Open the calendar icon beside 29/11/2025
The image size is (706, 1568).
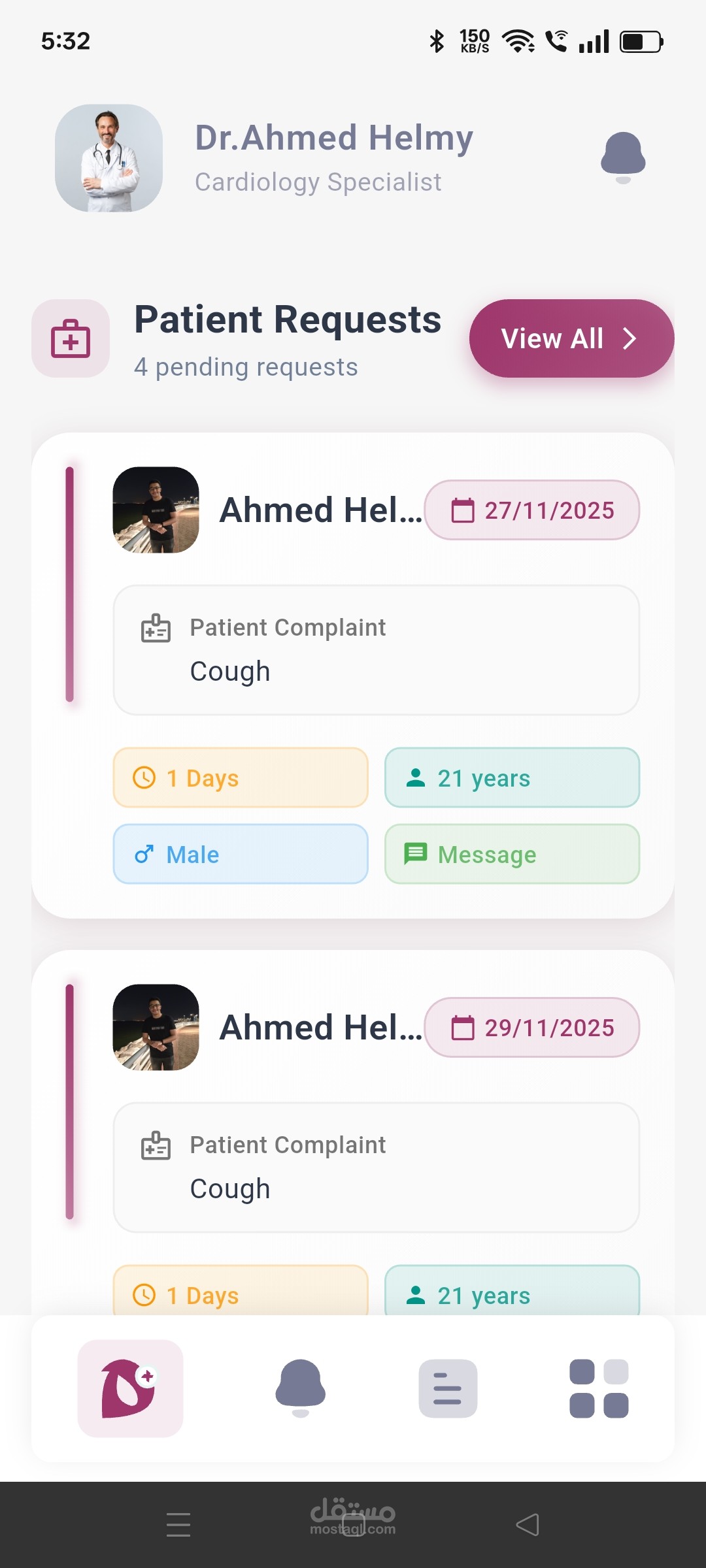(x=463, y=1028)
